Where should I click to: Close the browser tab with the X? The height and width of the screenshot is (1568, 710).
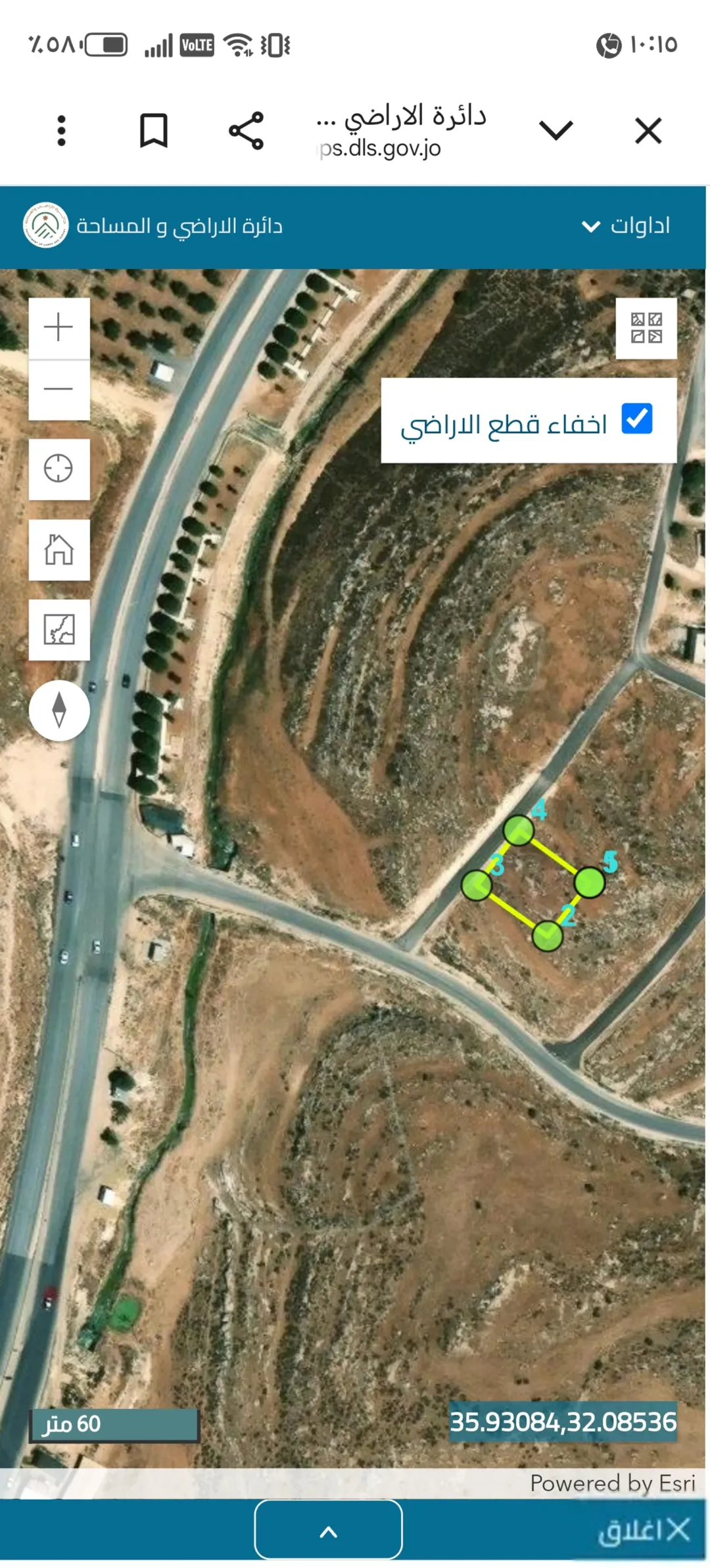(x=648, y=130)
